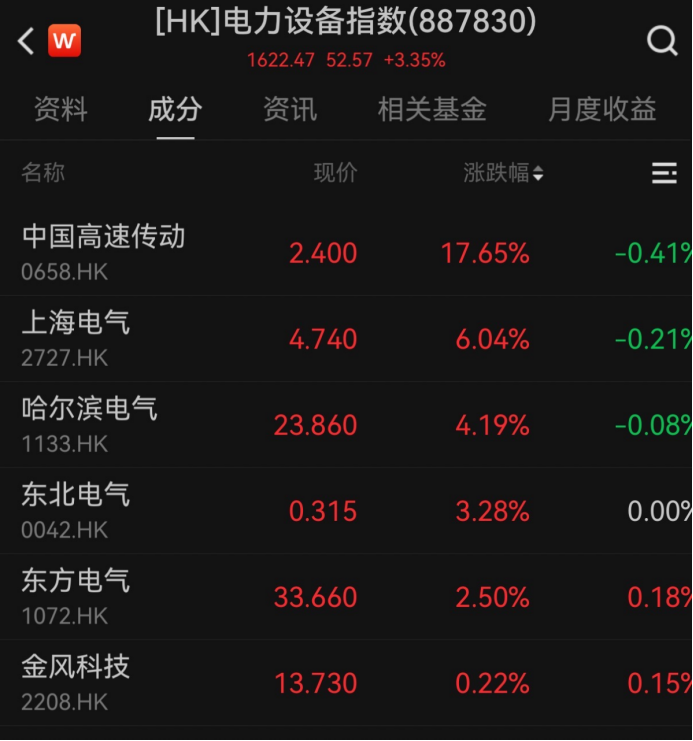
Task: Open 东方电气 1072.HK stock
Action: click(x=77, y=596)
